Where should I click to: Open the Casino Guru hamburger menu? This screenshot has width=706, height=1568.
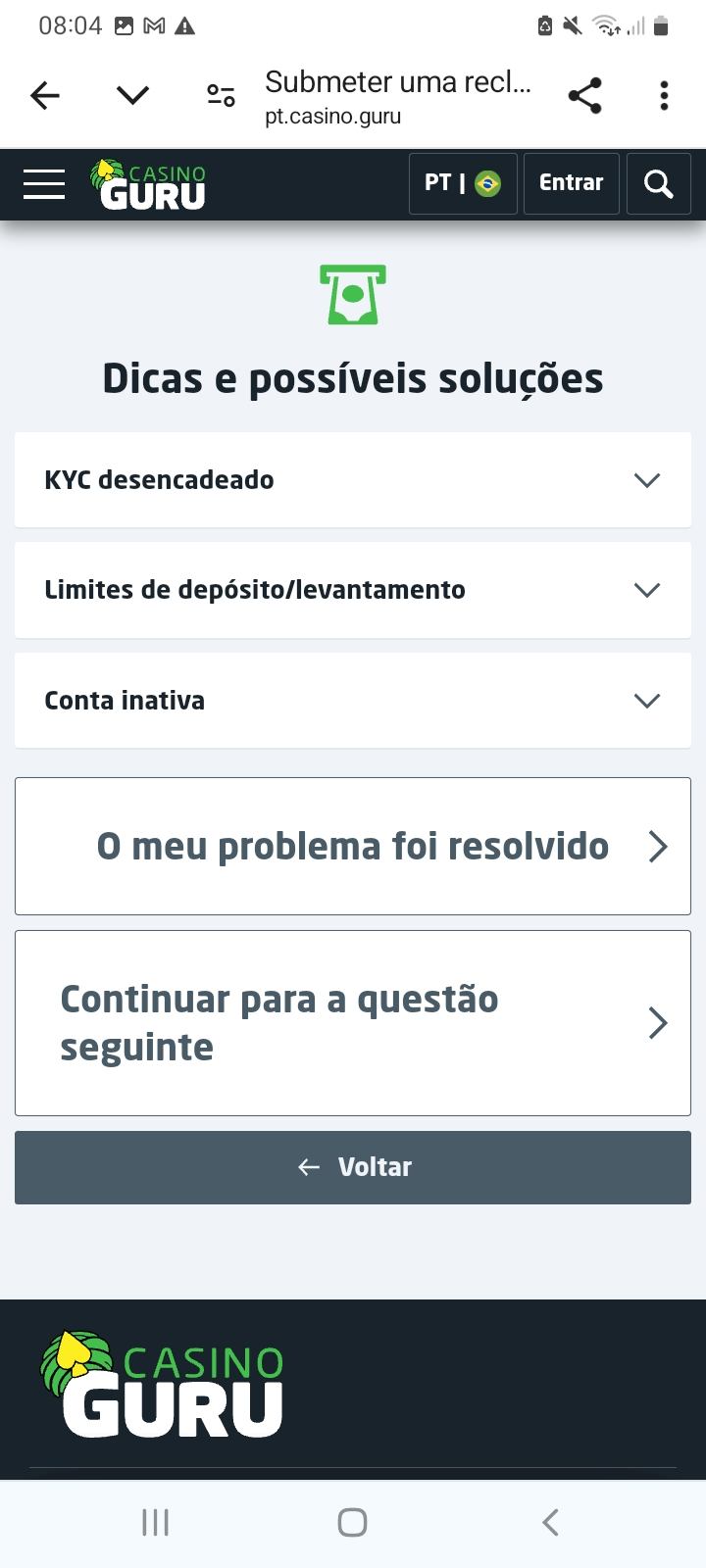[x=44, y=183]
